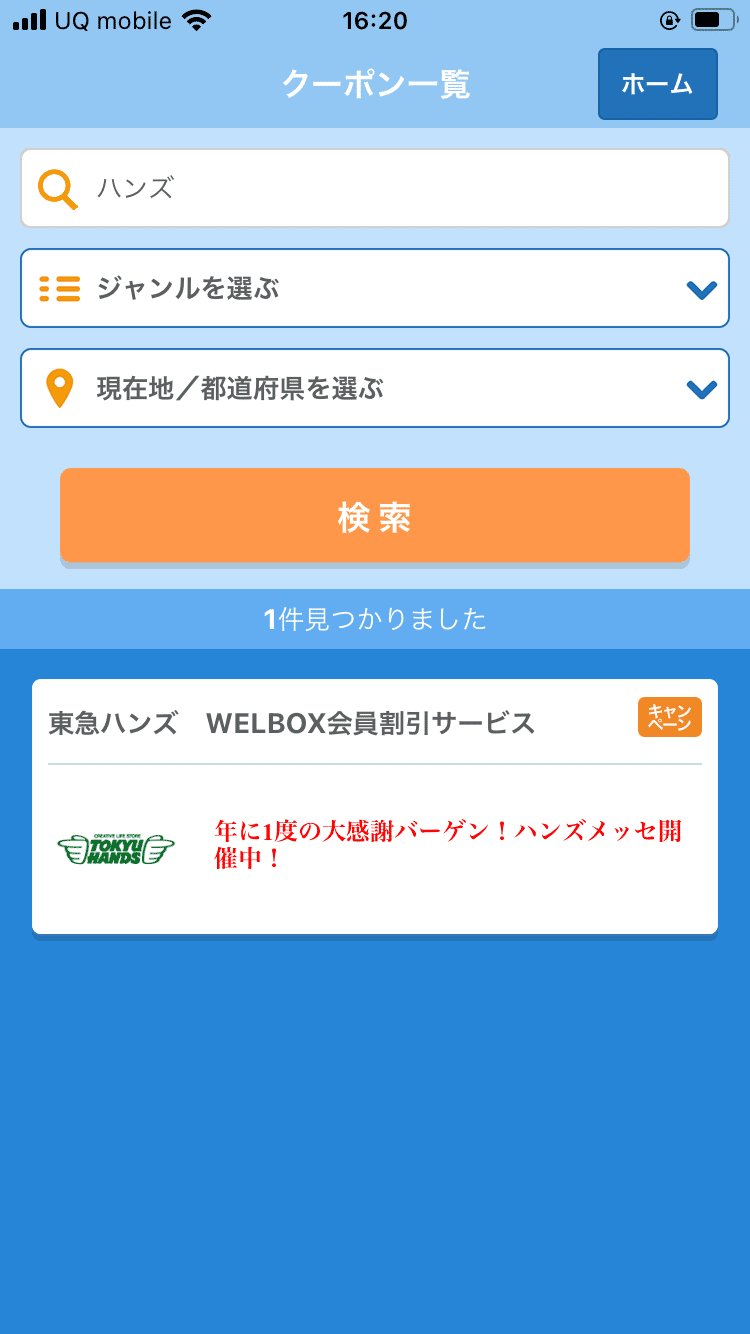Expand the ジャンルを選ぶ dropdown

pos(375,288)
